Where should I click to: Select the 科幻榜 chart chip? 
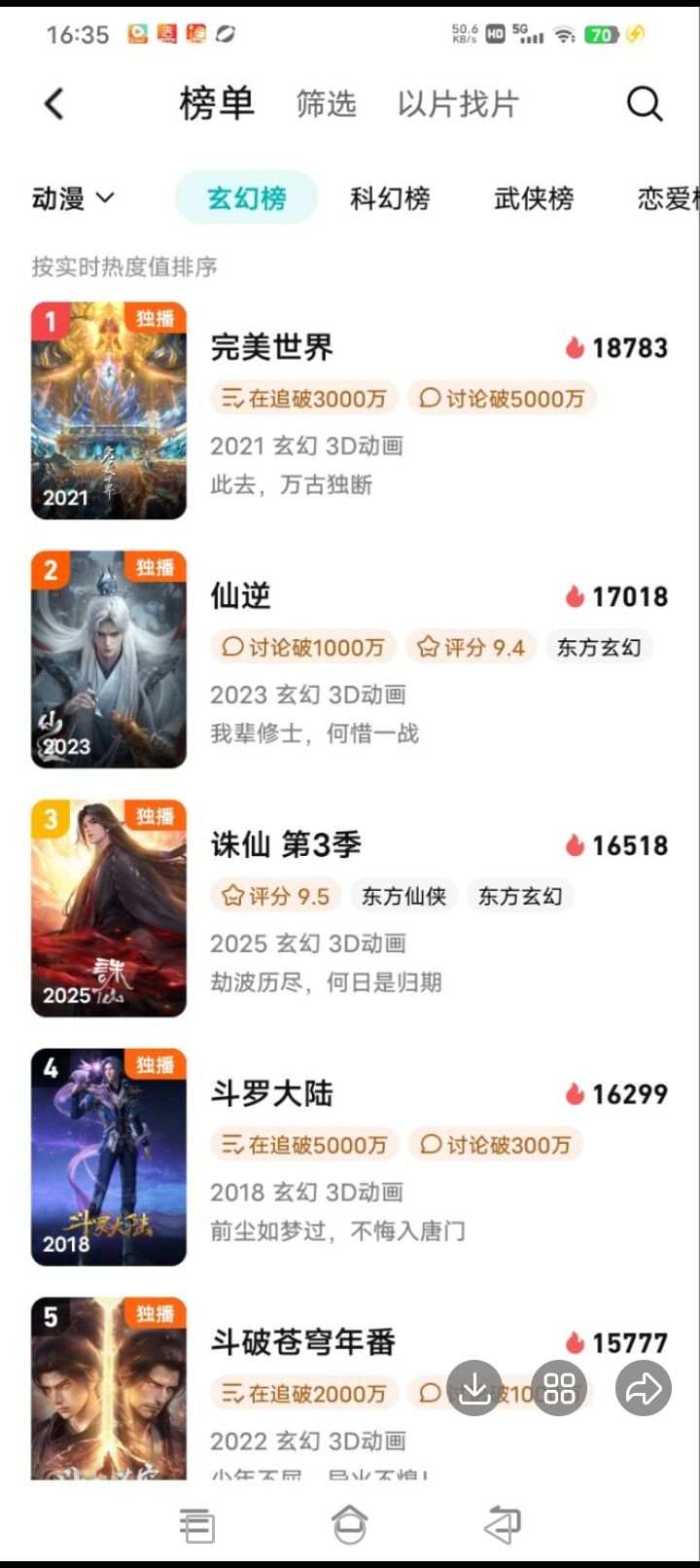pyautogui.click(x=390, y=198)
